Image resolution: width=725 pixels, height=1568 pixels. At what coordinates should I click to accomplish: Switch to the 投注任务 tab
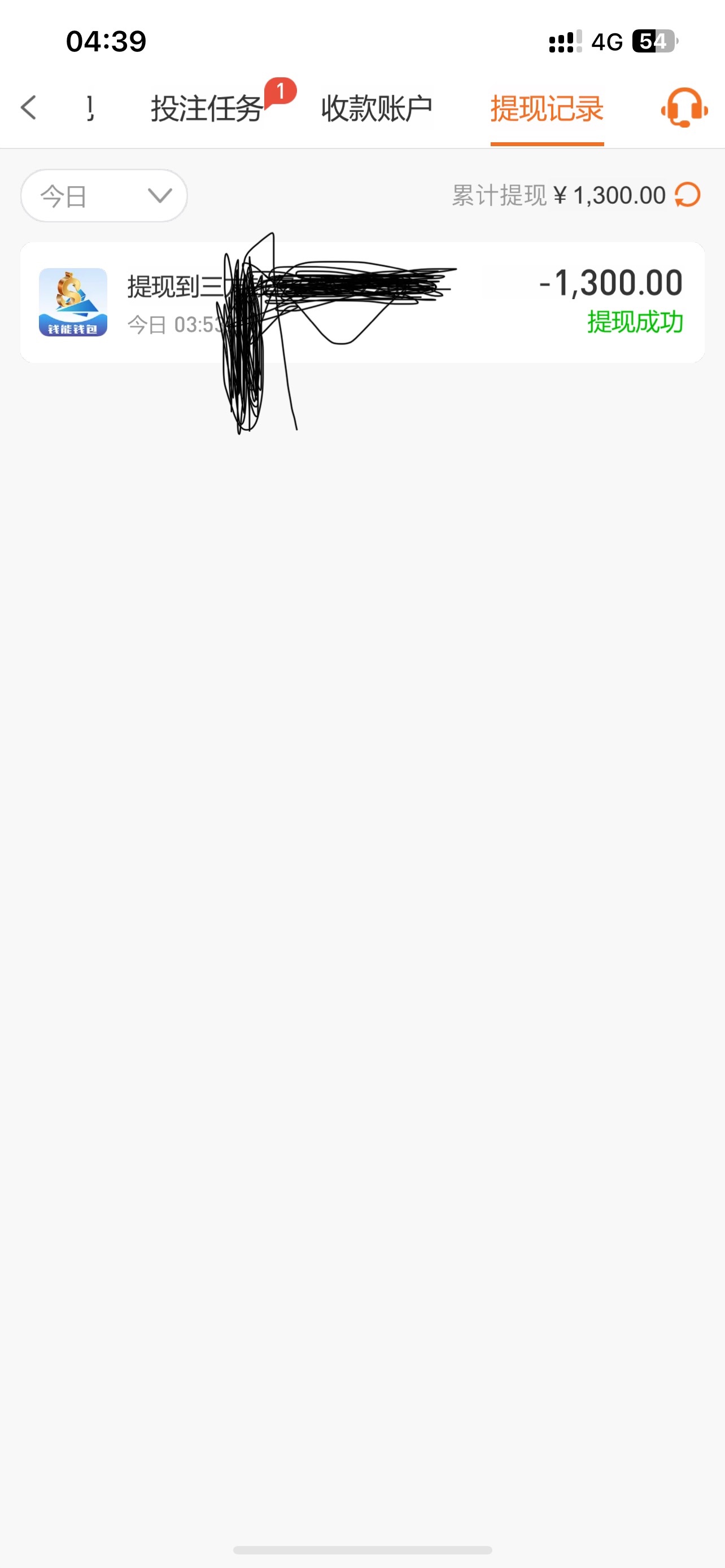coord(207,109)
